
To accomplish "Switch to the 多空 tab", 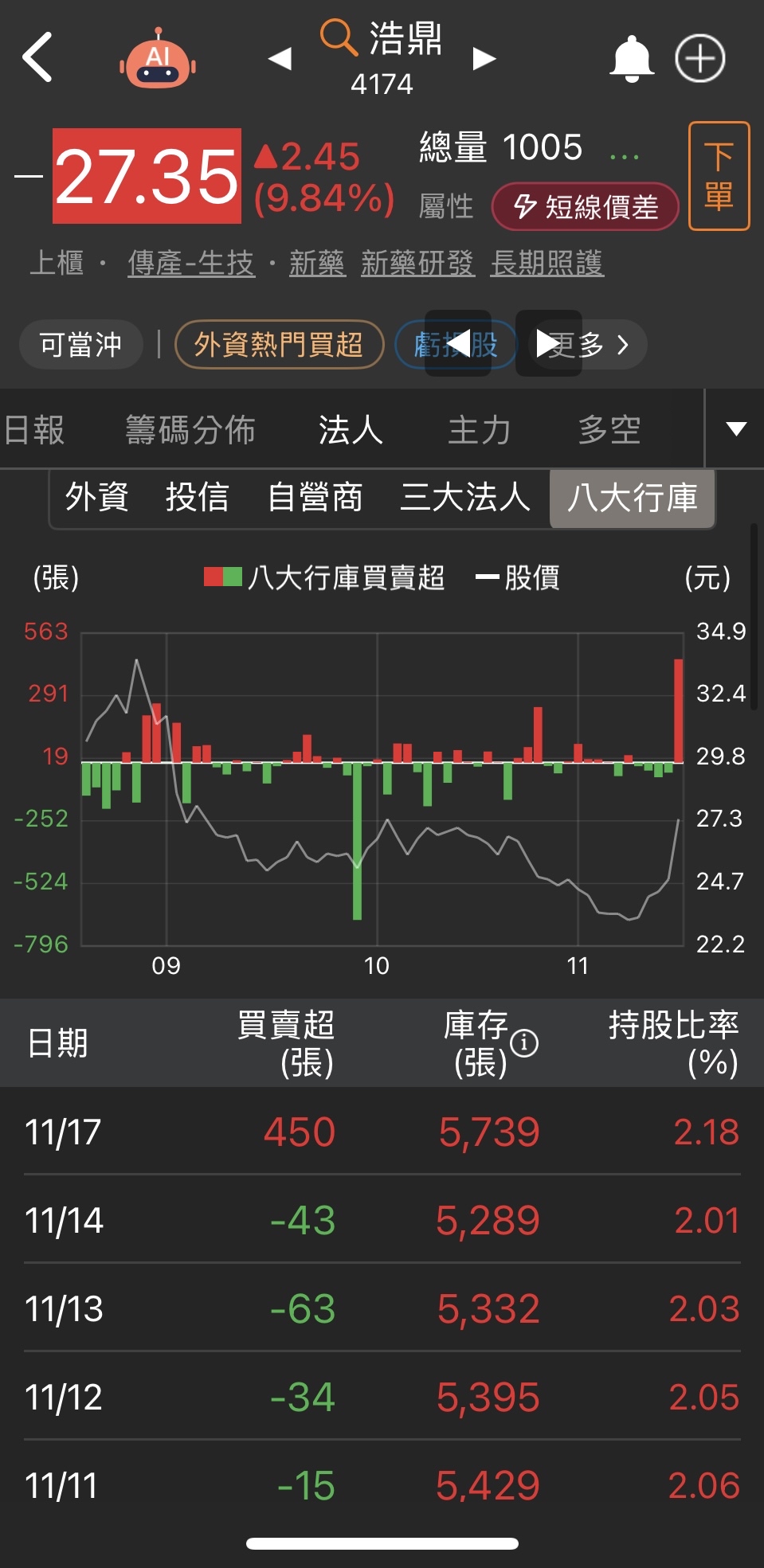I will pyautogui.click(x=609, y=430).
